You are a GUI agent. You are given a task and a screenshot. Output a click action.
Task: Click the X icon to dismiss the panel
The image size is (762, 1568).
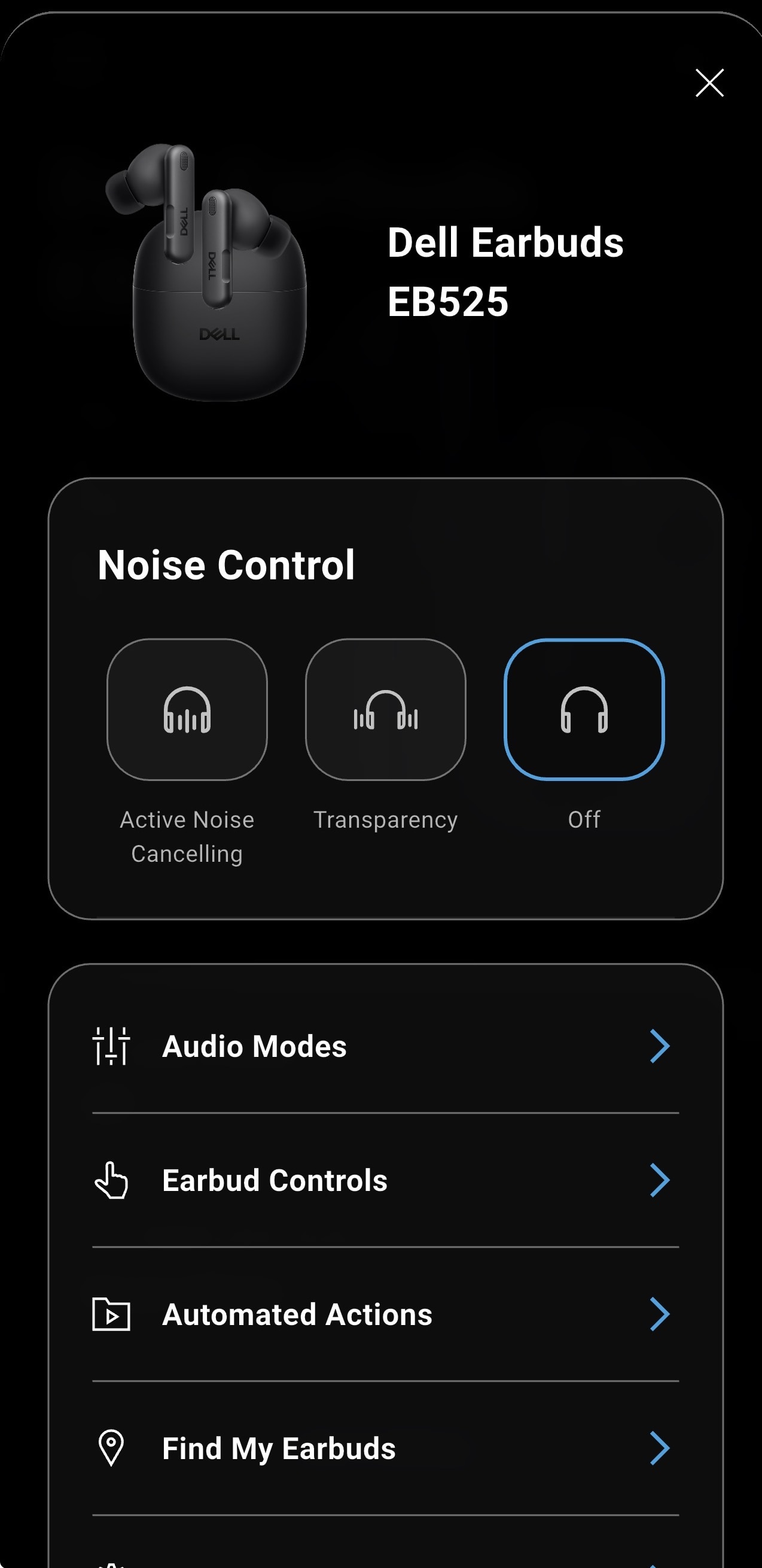pos(709,83)
